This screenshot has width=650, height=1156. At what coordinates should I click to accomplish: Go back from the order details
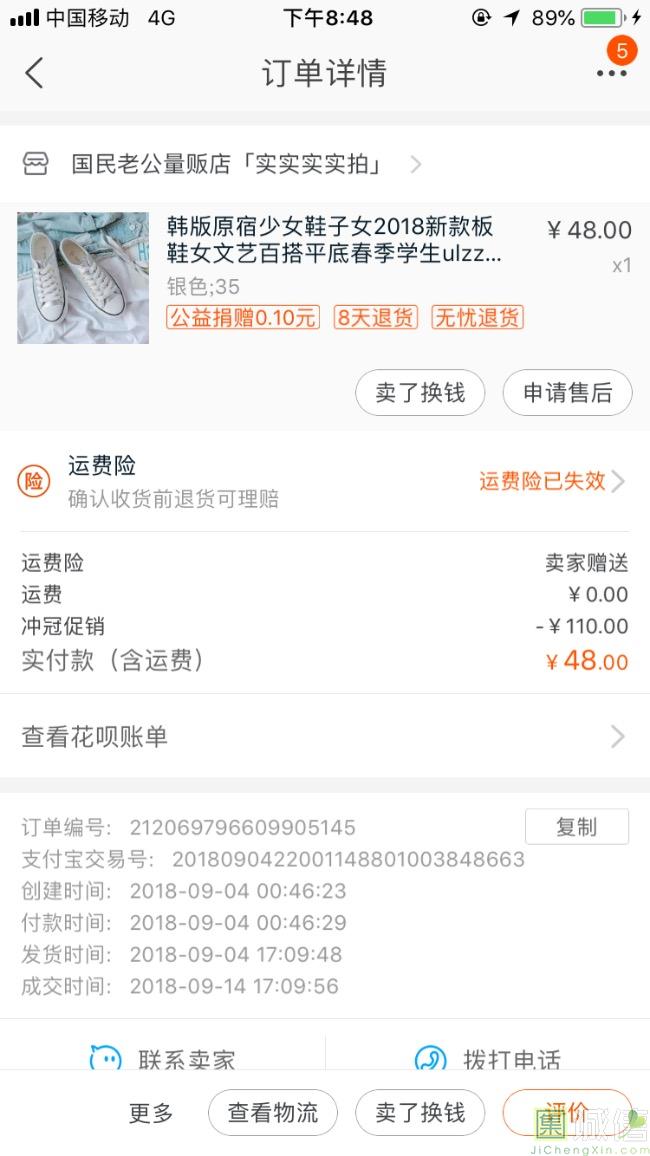34,73
